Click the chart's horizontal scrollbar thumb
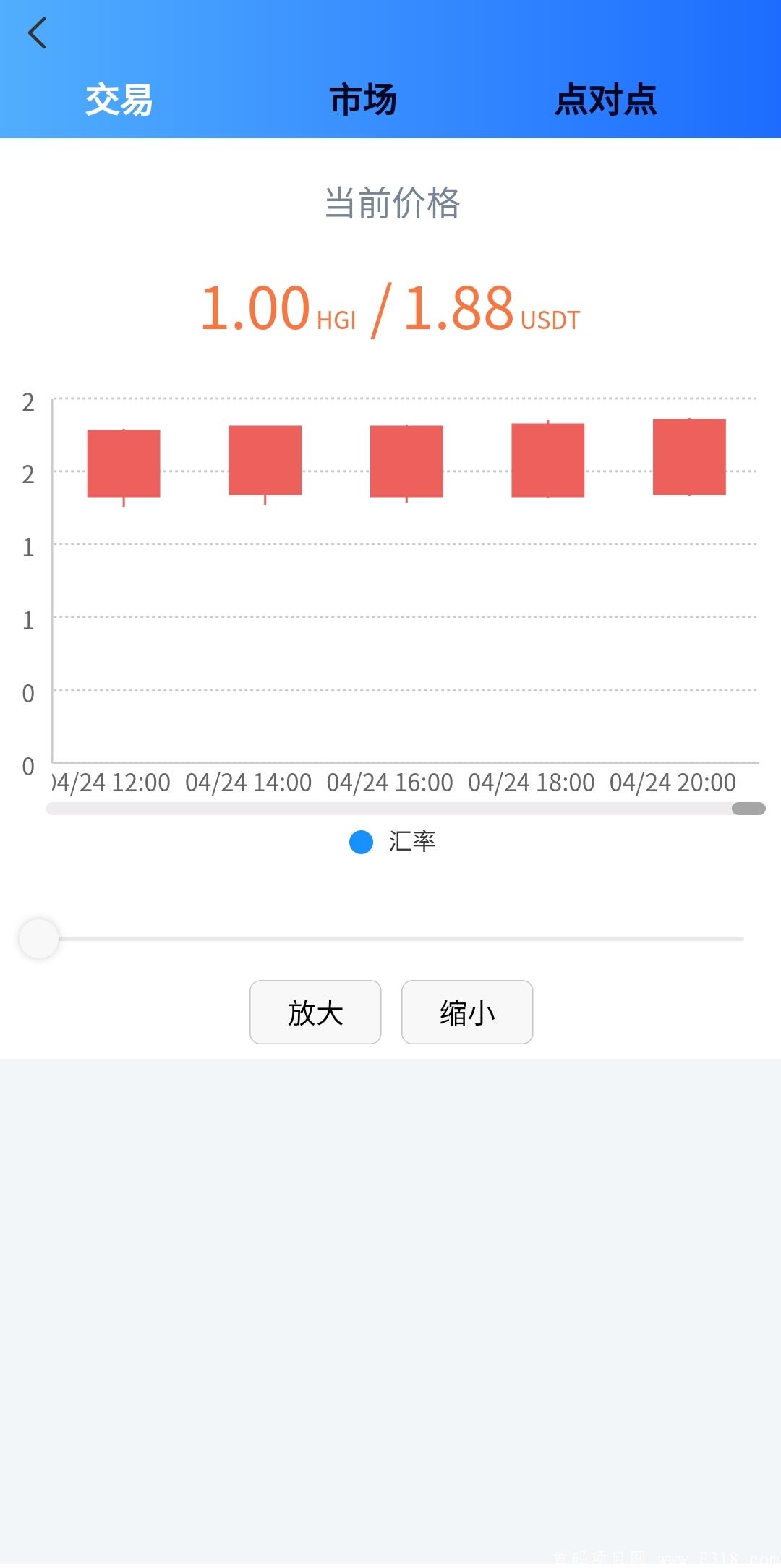Image resolution: width=781 pixels, height=1568 pixels. point(748,808)
